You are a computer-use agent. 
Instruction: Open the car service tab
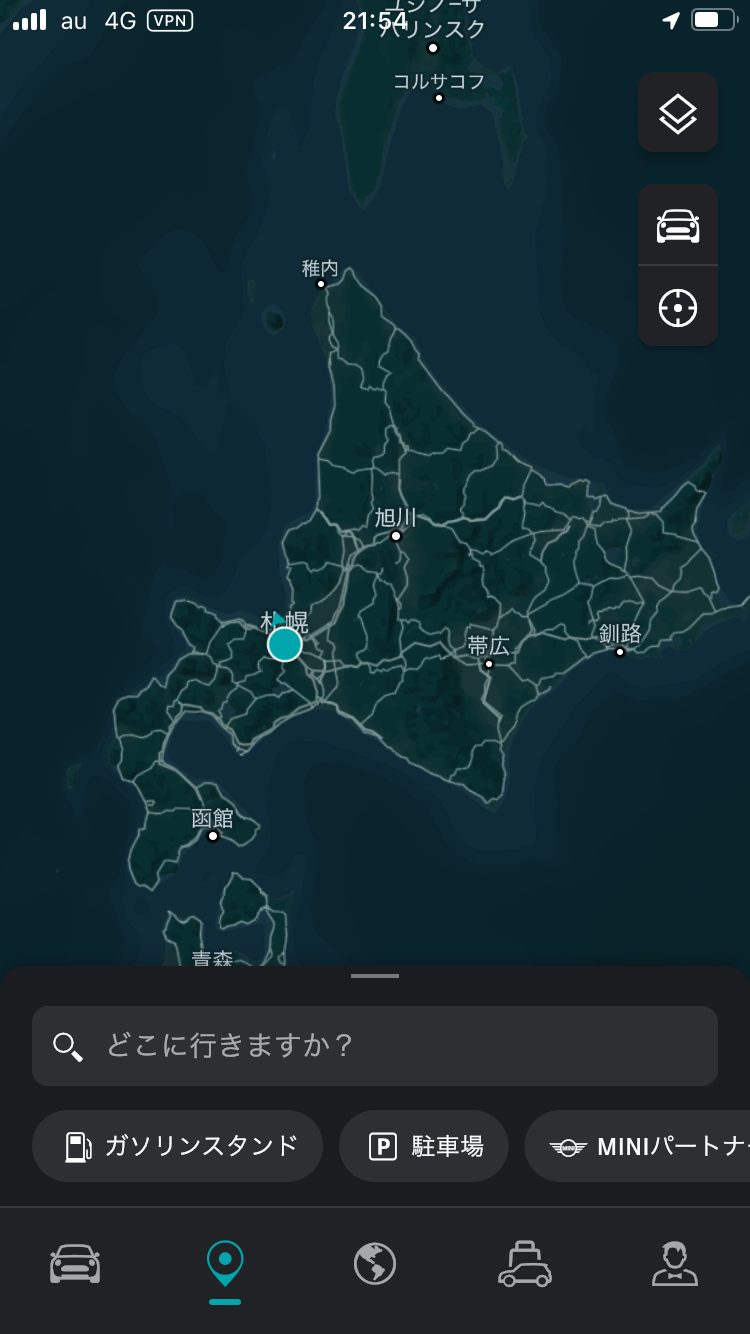point(525,1264)
